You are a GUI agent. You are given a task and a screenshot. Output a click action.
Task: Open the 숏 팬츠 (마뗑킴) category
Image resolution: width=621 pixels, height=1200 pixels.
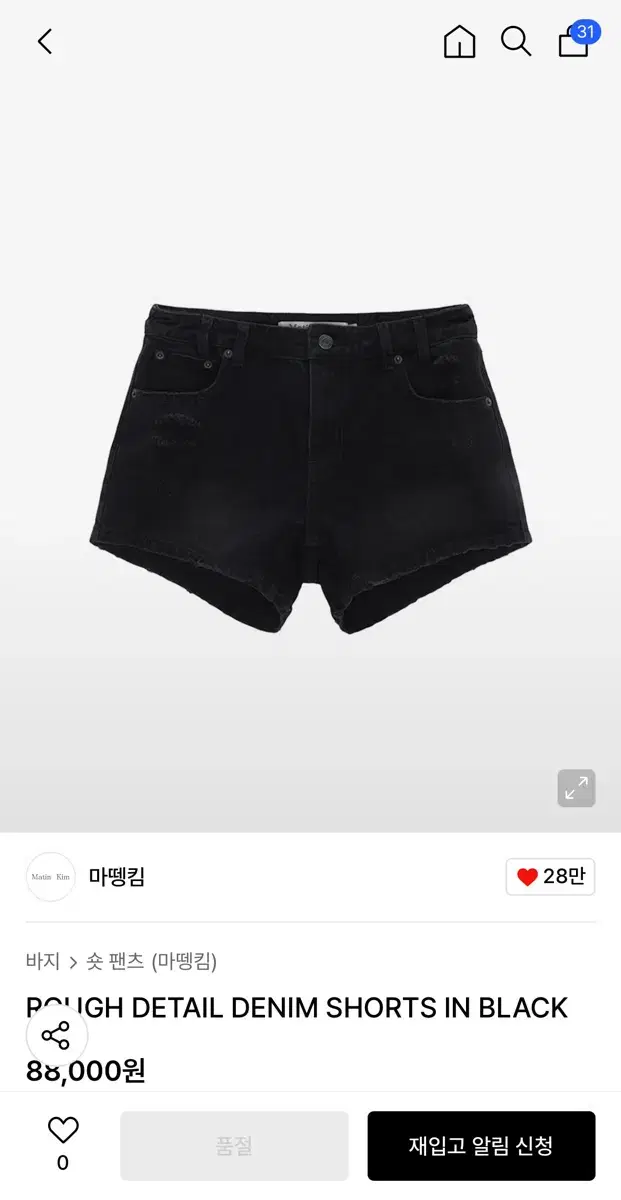[151, 962]
